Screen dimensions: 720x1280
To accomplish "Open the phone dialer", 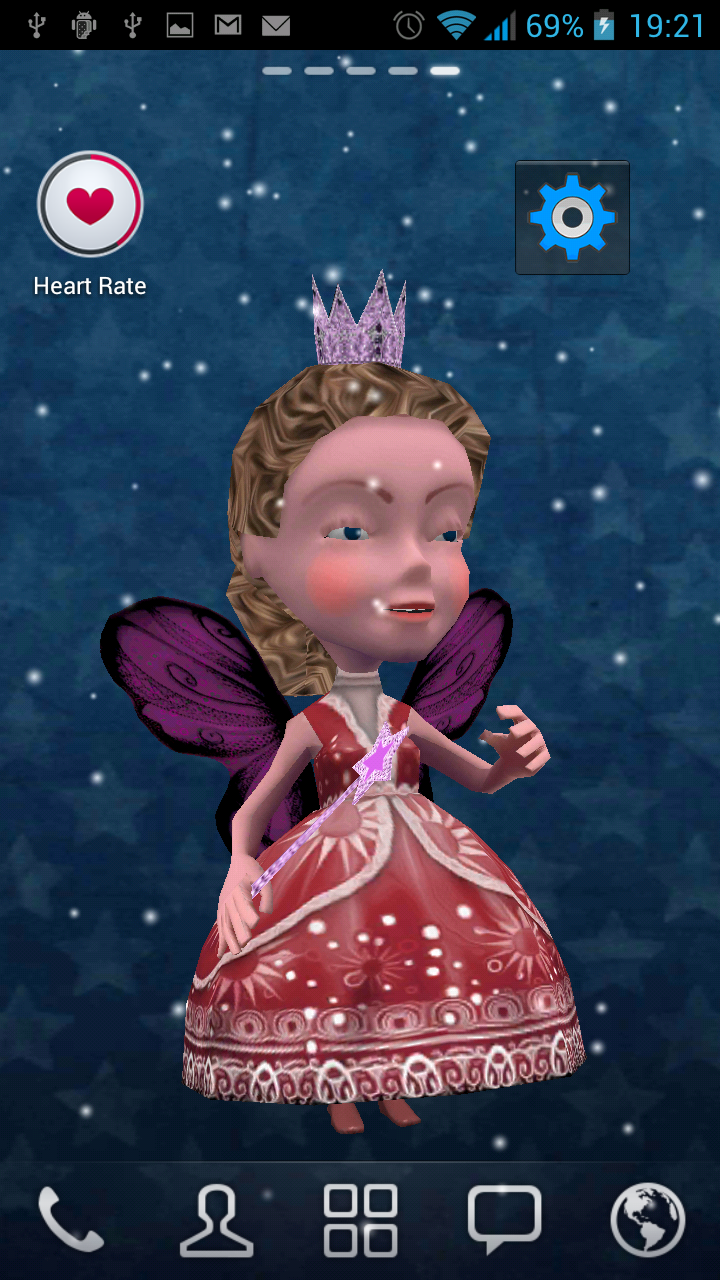I will 71,1219.
